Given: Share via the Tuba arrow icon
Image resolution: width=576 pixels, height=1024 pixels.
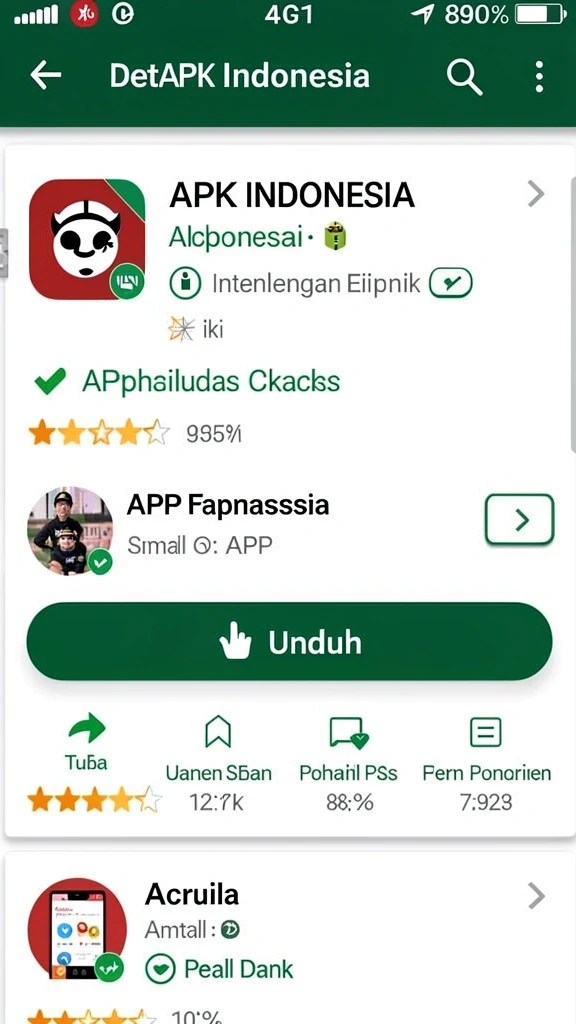Looking at the screenshot, I should pos(86,728).
